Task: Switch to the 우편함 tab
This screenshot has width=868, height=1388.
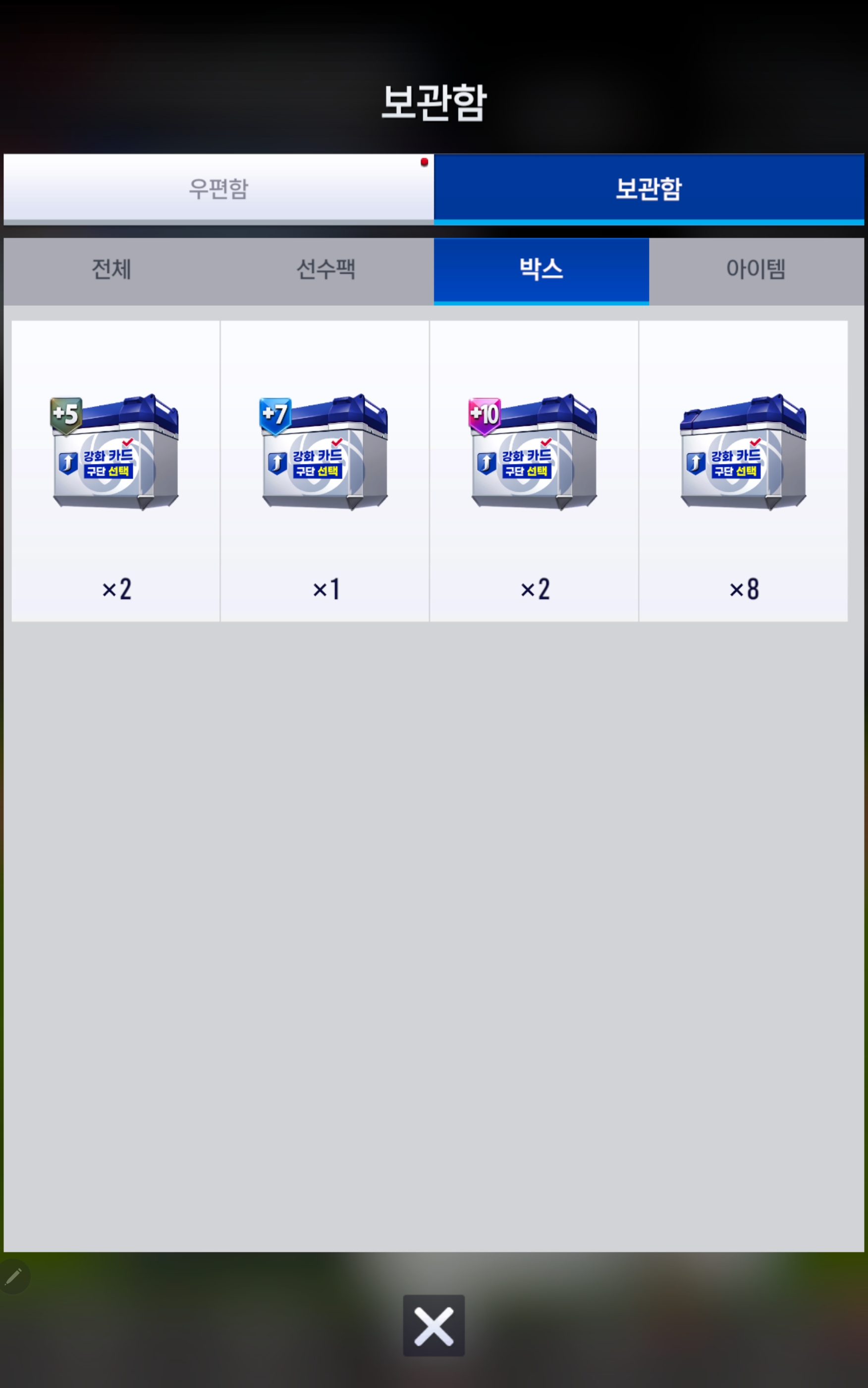Action: tap(218, 188)
